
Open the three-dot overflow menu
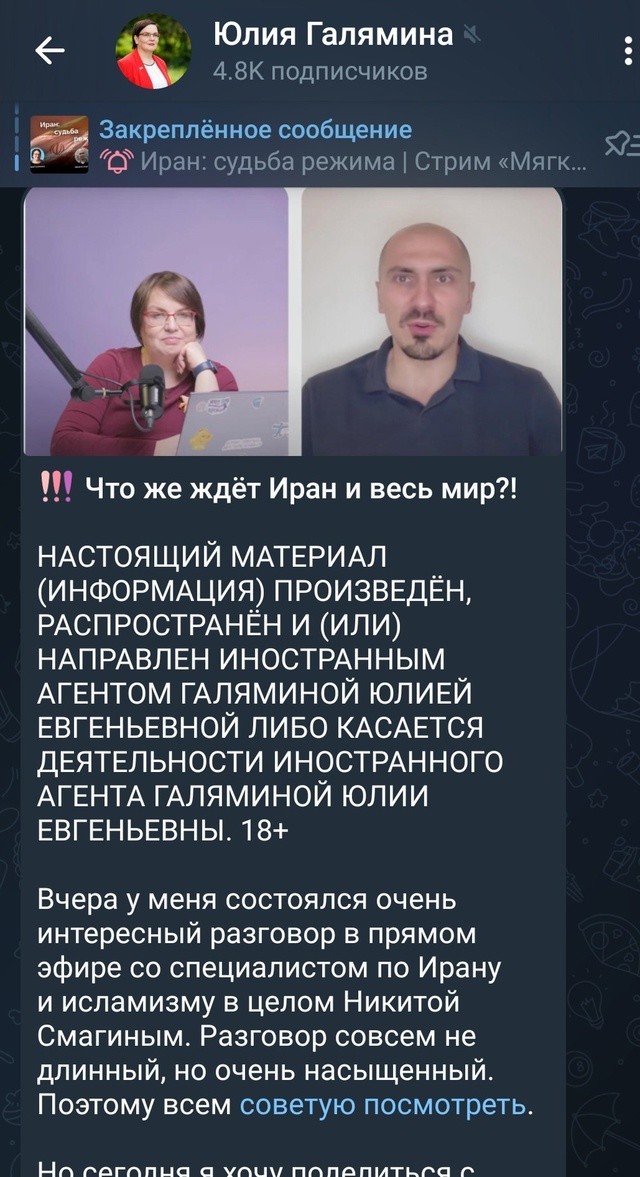coord(629,51)
